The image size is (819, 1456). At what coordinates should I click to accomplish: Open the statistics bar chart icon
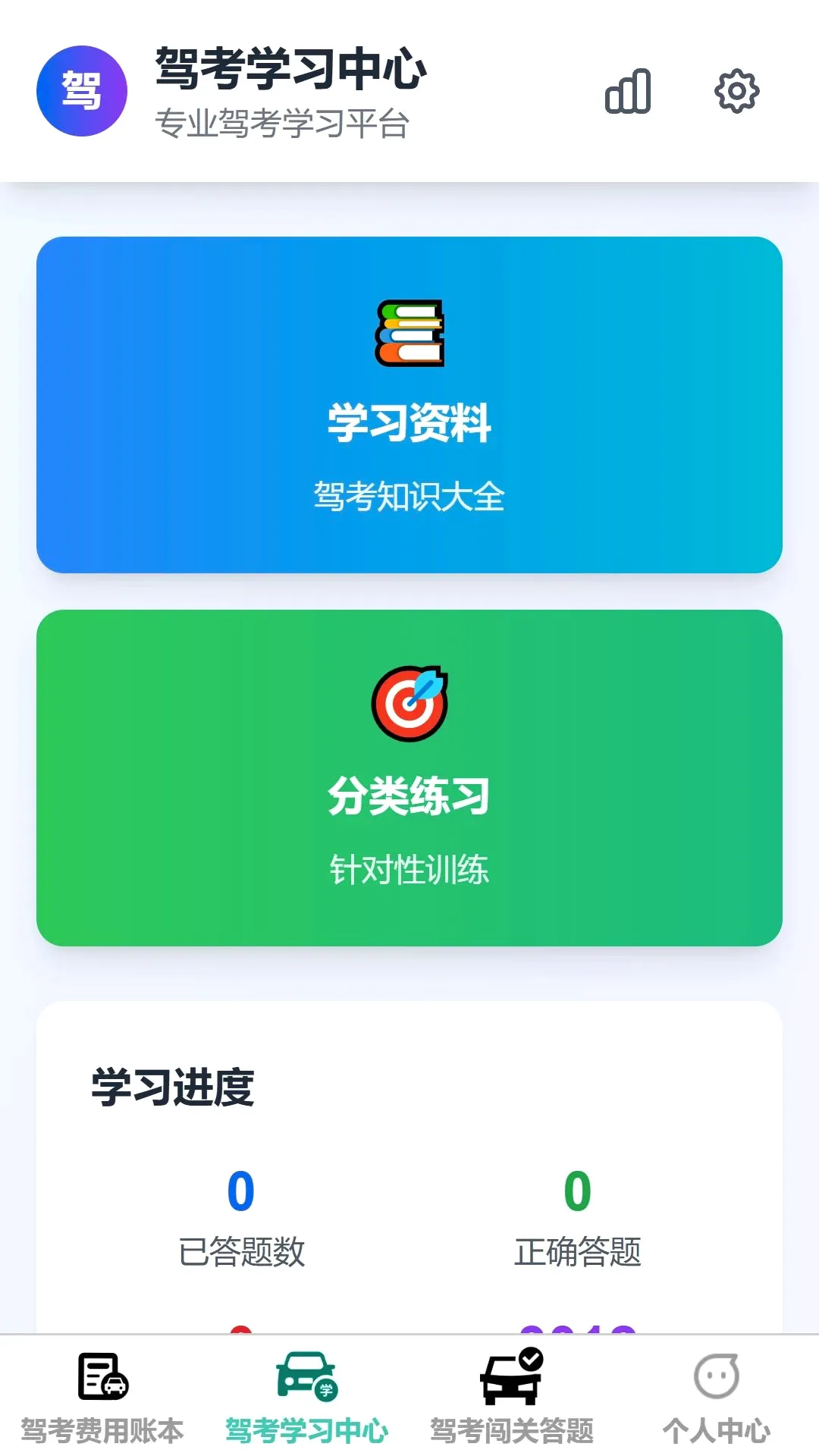pos(628,91)
